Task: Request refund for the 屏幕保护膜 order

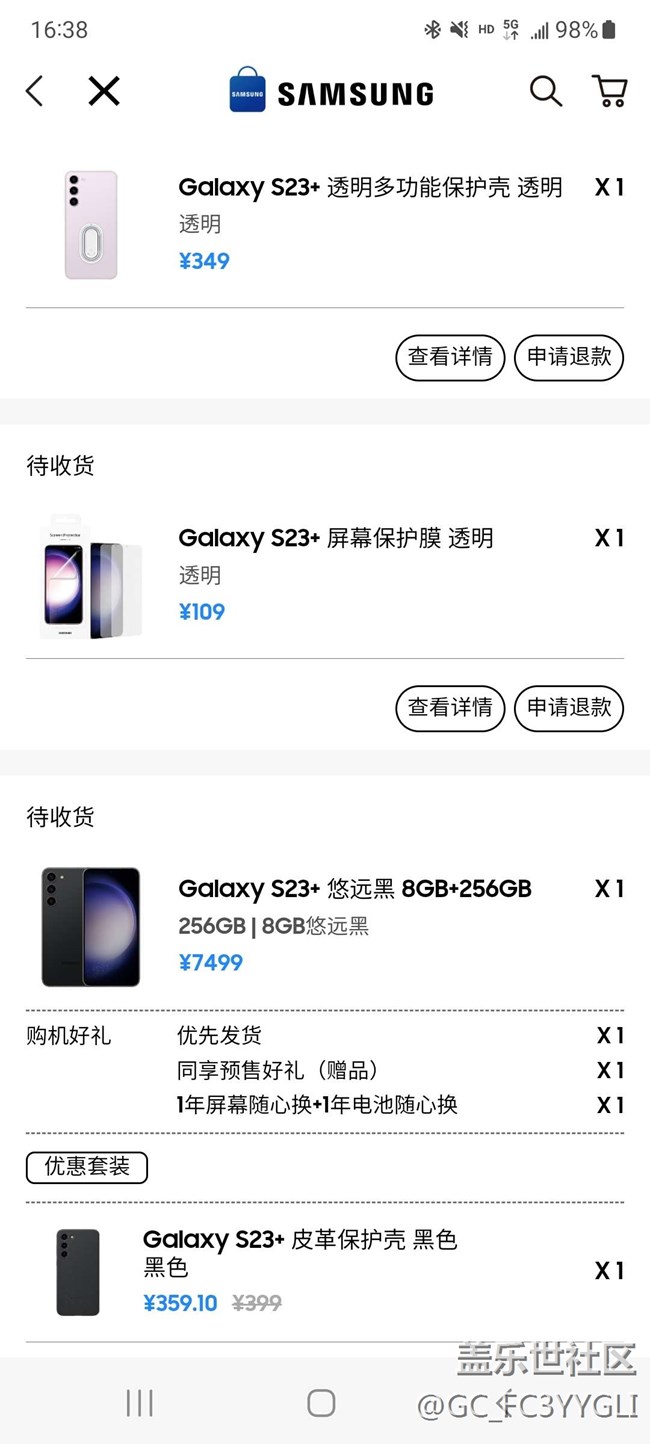Action: [569, 708]
